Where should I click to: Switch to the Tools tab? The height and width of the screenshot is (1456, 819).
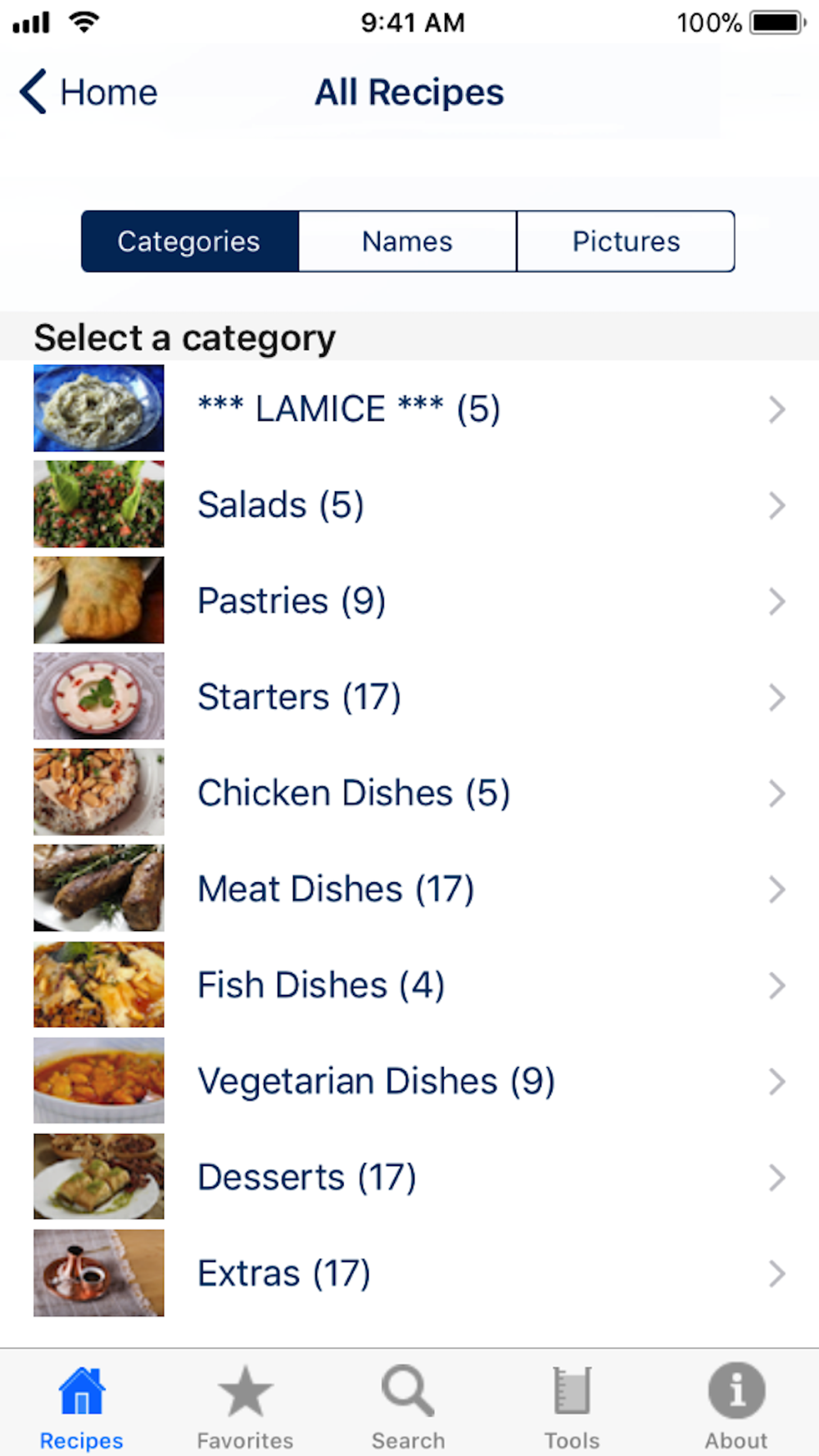572,1407
